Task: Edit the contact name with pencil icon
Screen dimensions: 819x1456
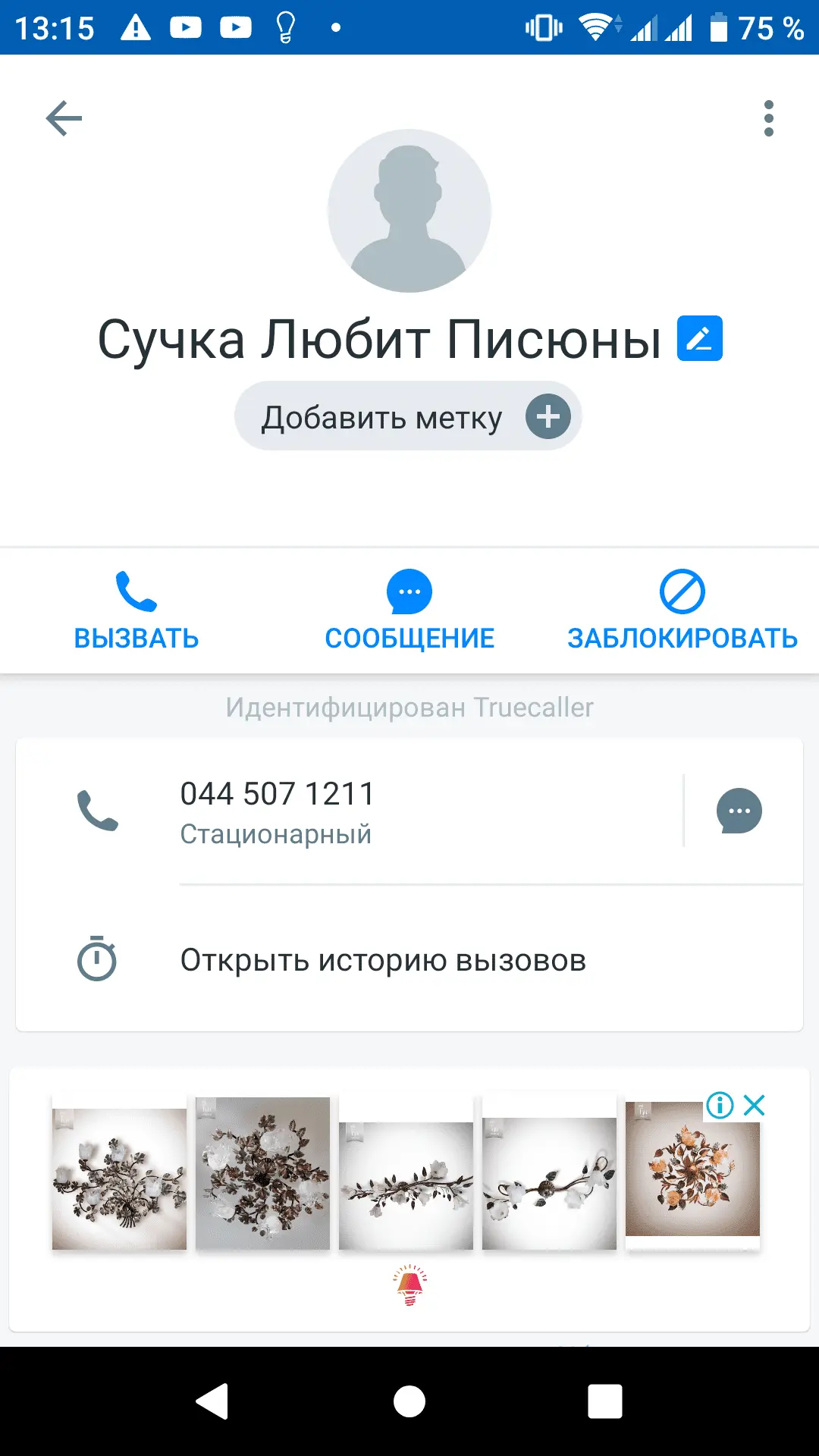Action: (x=699, y=338)
